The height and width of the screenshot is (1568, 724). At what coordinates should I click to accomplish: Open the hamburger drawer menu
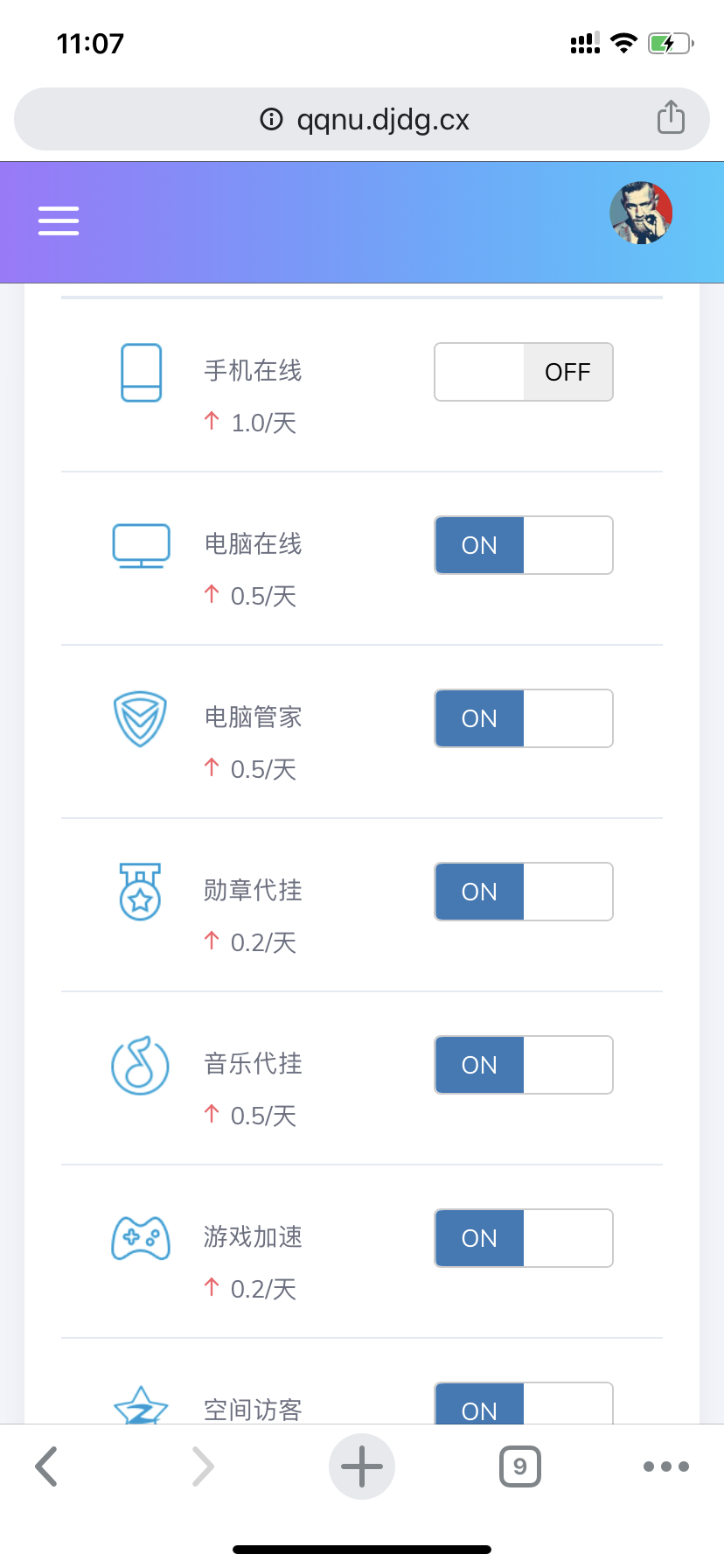pos(59,220)
